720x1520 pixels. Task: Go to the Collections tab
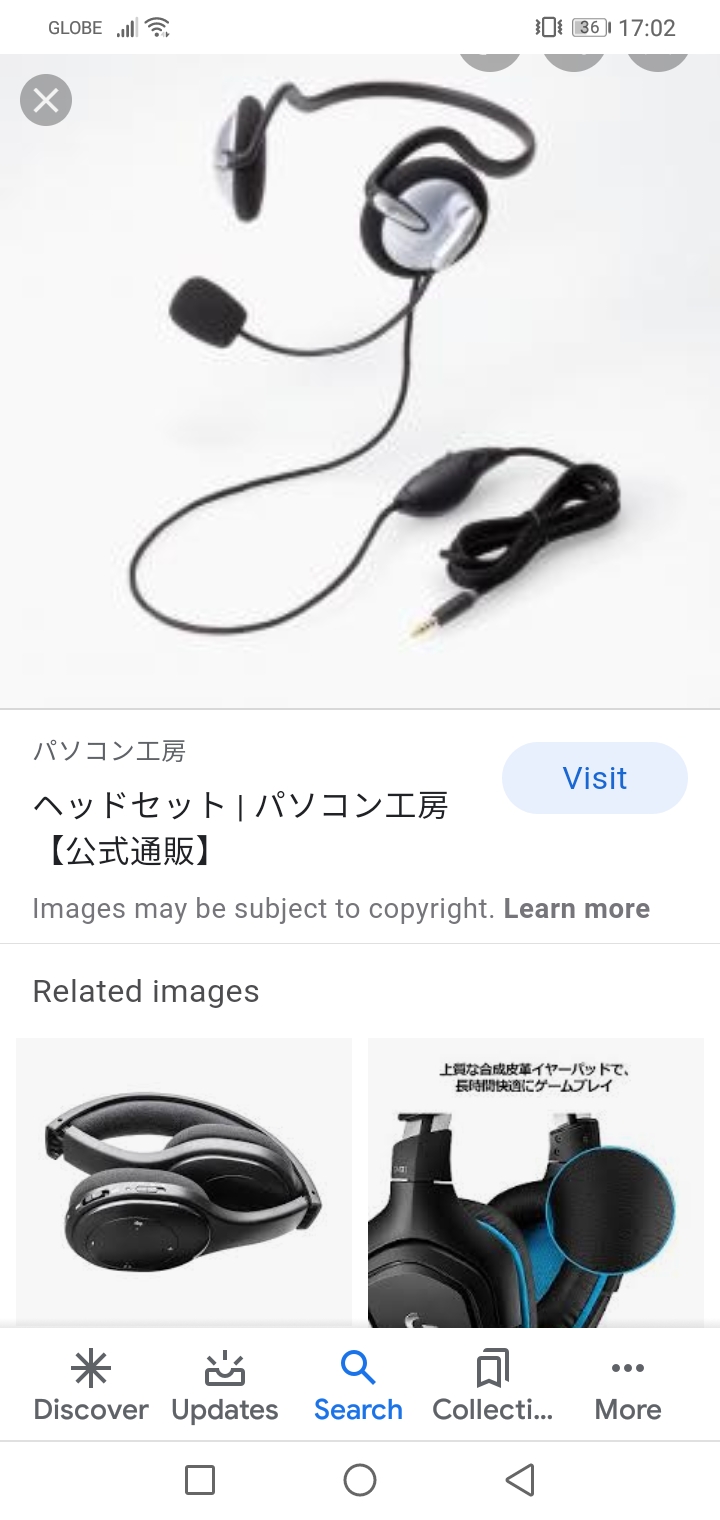pos(492,1386)
